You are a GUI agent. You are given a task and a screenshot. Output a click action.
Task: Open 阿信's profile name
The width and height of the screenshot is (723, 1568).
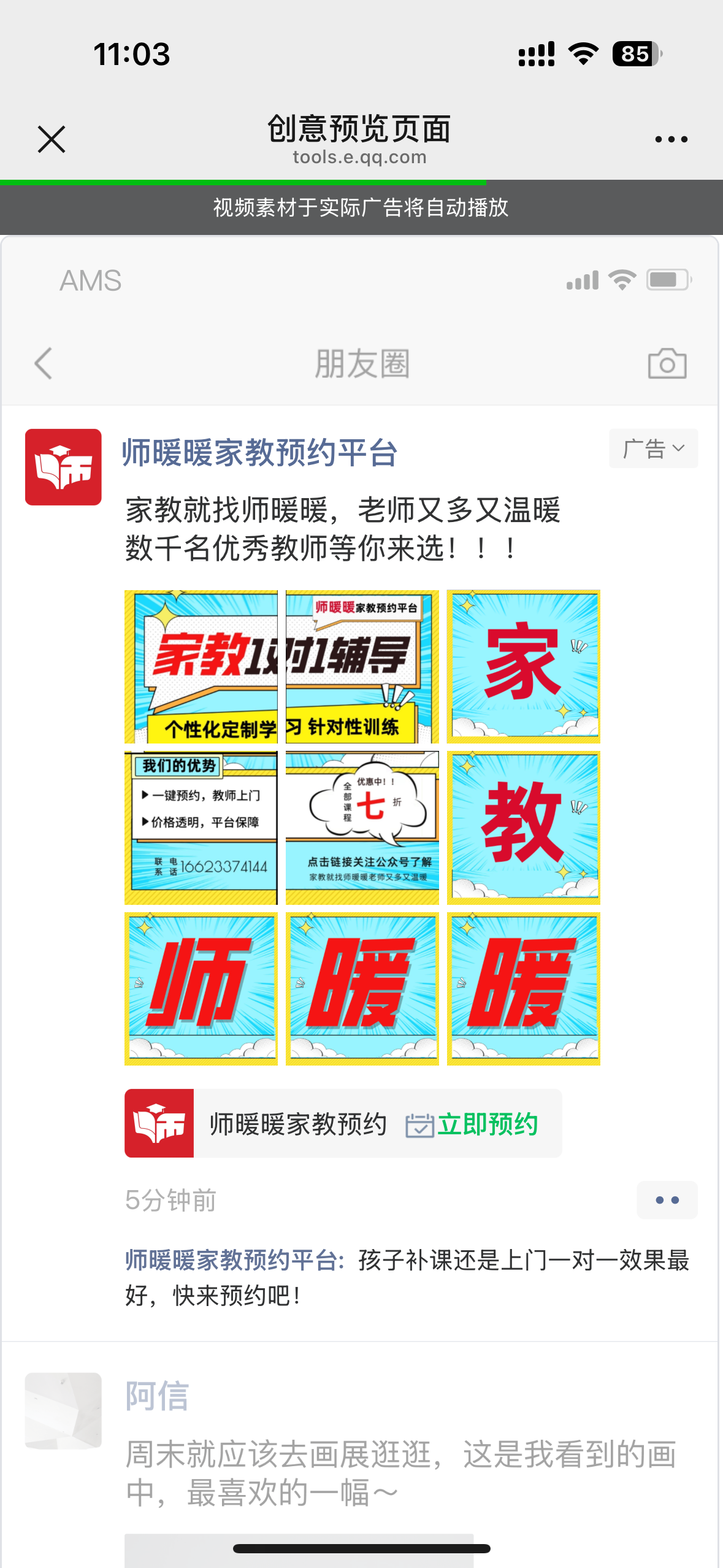(x=157, y=1396)
